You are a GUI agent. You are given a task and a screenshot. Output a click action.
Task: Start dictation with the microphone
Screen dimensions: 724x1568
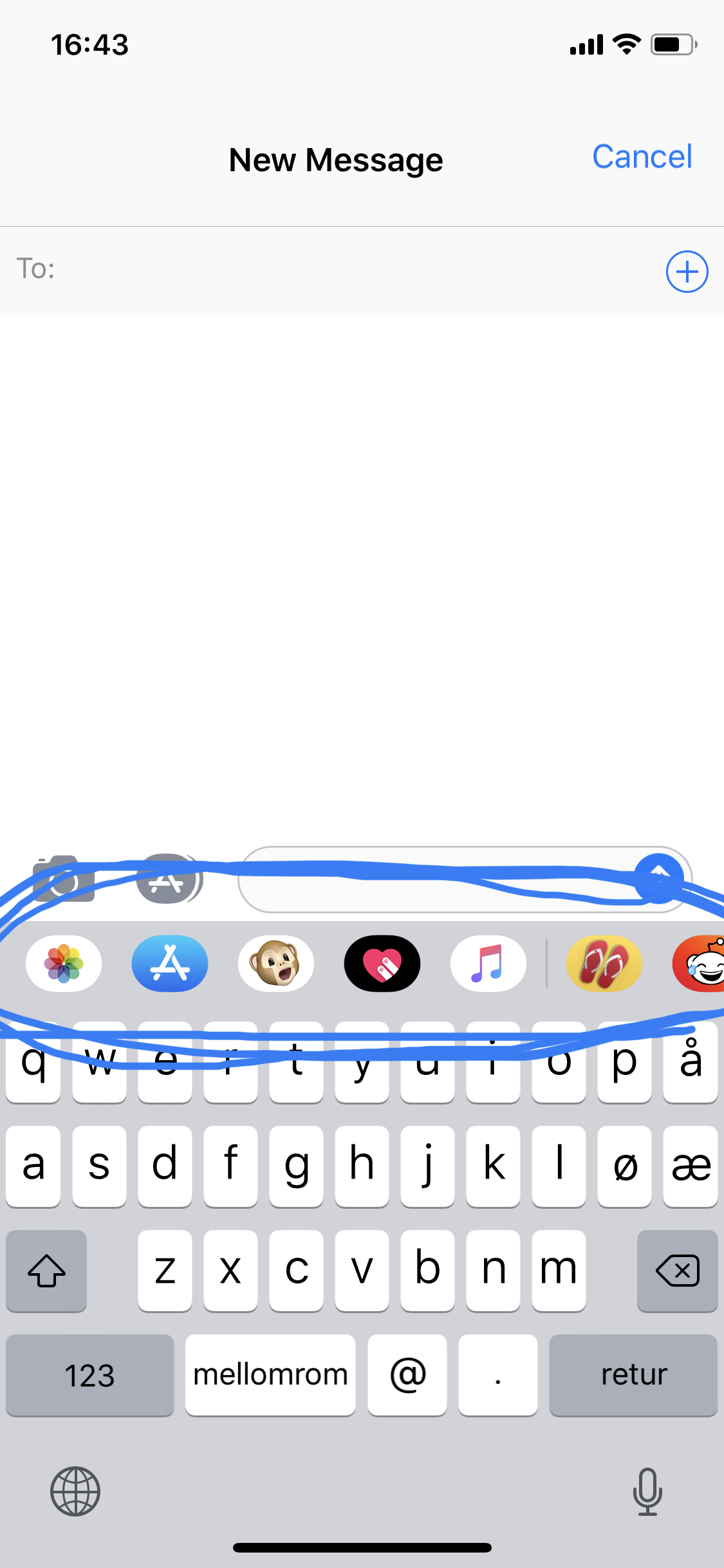[647, 1491]
